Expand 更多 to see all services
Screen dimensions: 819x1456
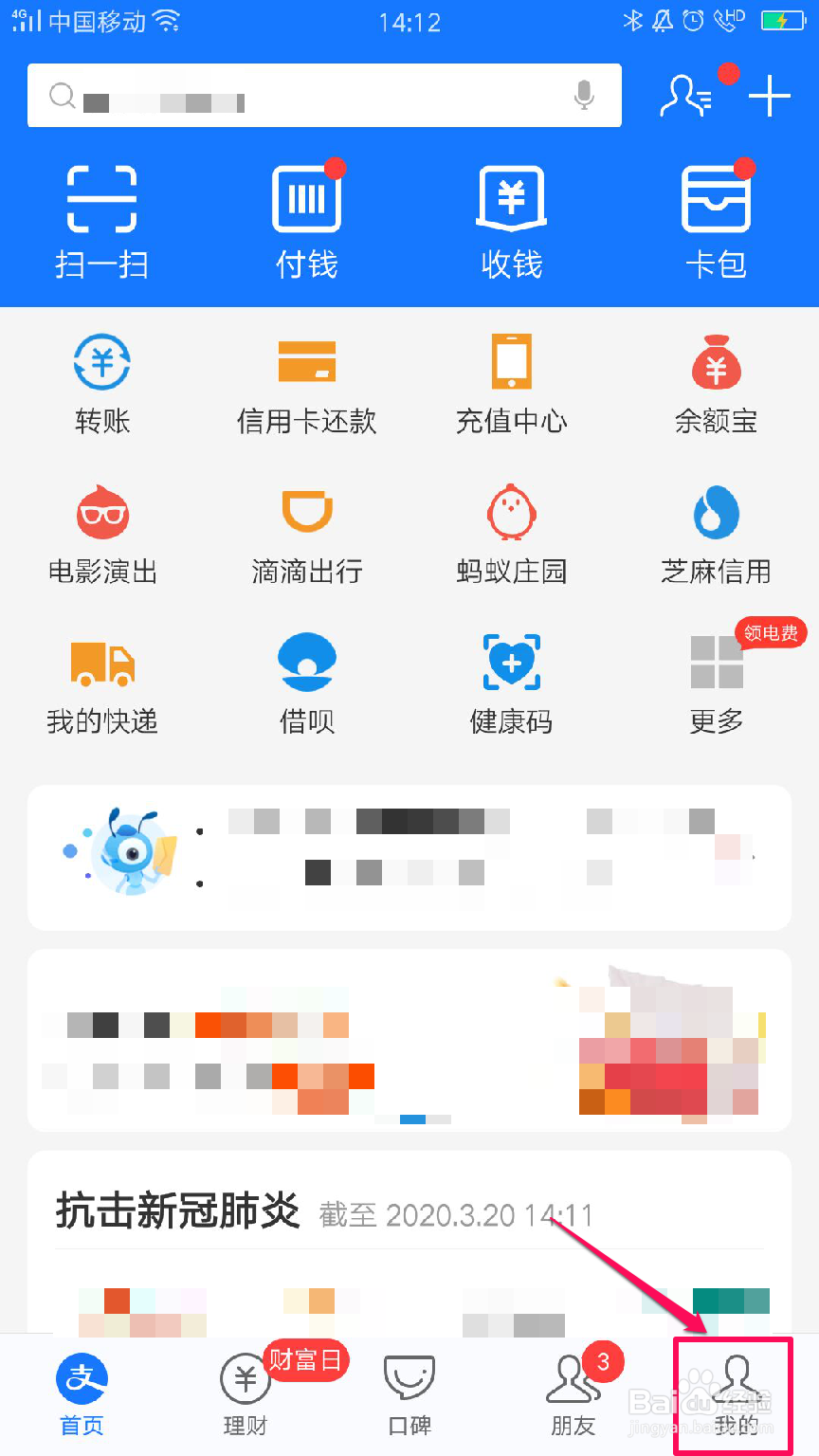(x=716, y=681)
